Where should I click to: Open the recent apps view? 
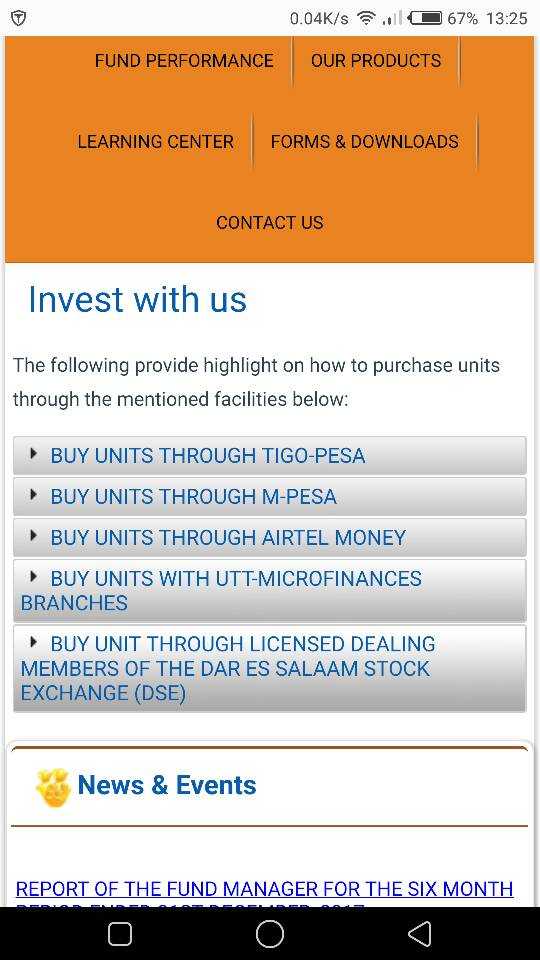click(x=120, y=934)
